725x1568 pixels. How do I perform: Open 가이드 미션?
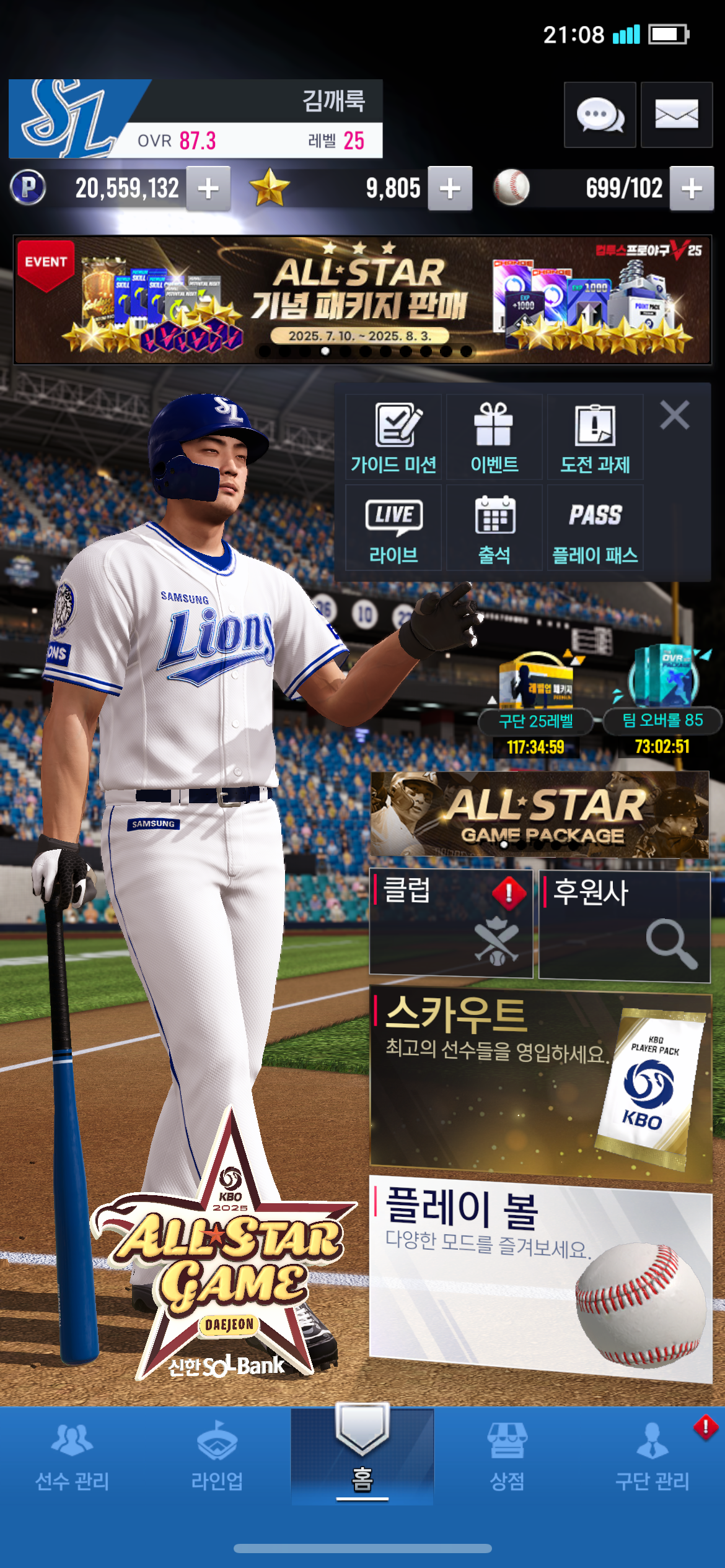393,438
